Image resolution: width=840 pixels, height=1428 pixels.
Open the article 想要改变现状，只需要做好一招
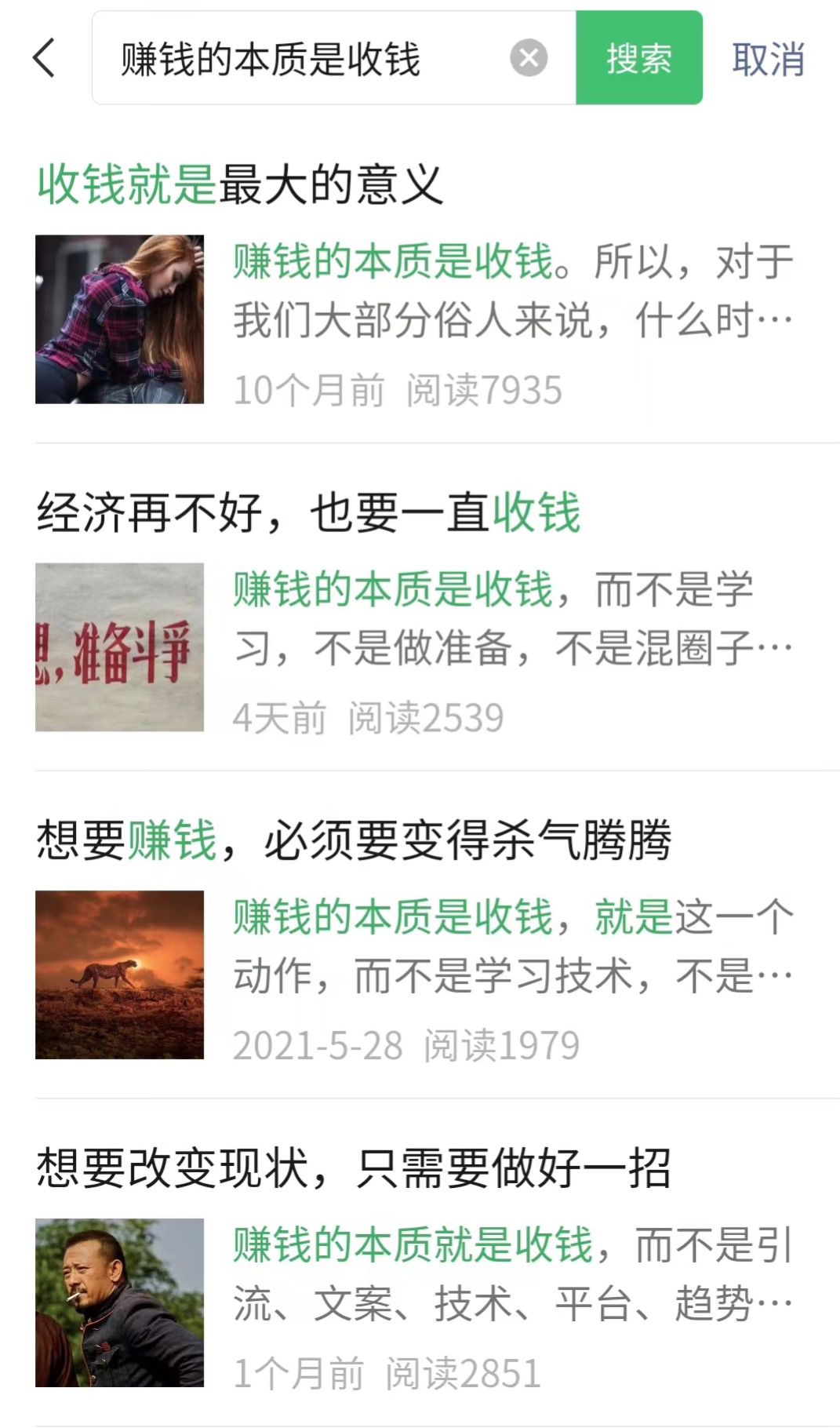click(x=354, y=1168)
